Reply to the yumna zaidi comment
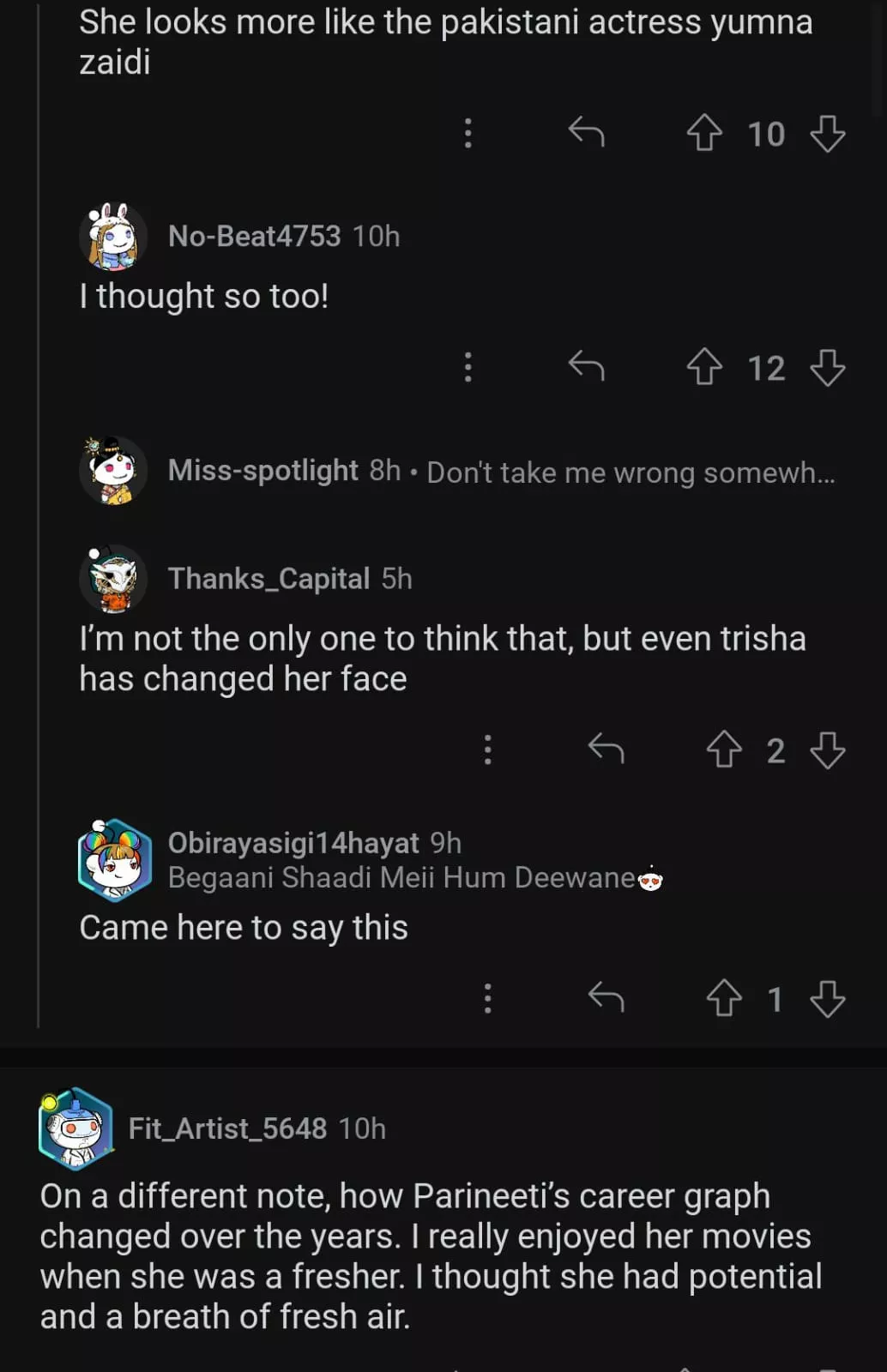 [x=587, y=133]
